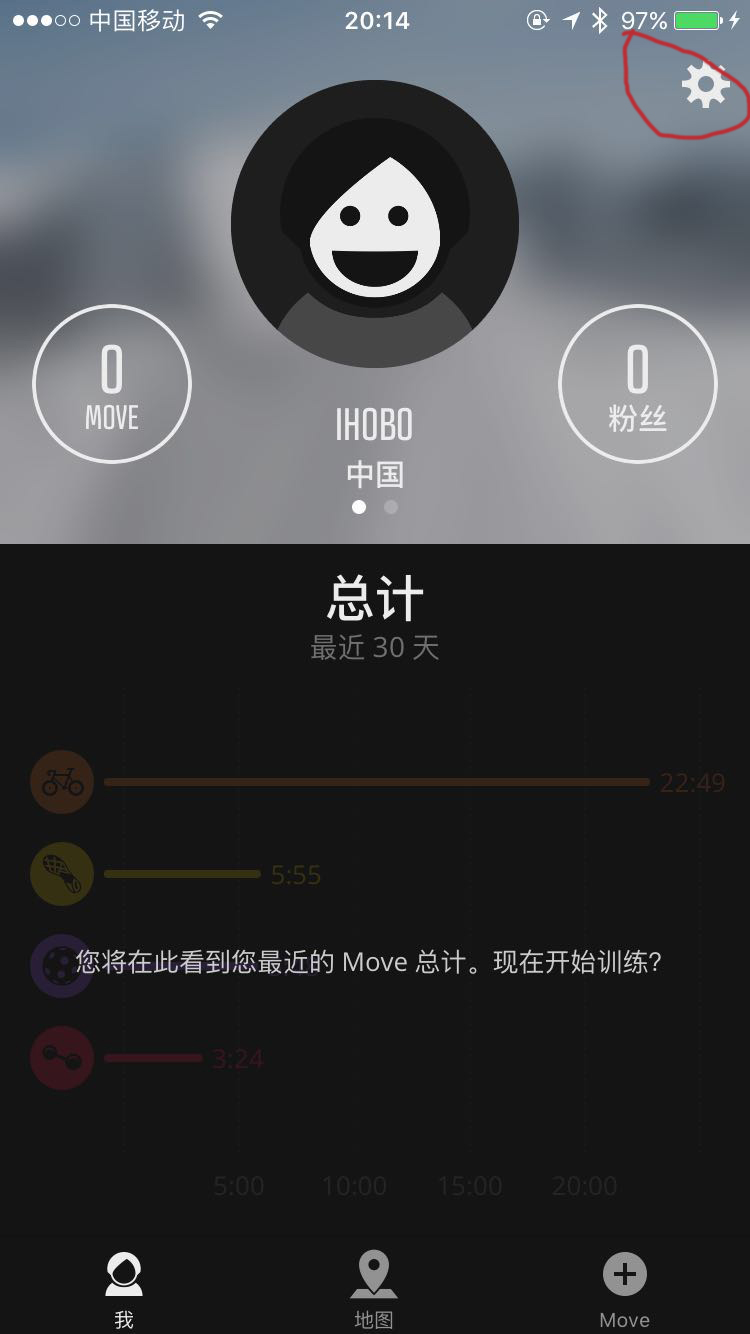The width and height of the screenshot is (750, 1334).
Task: Select the soccer ball activity icon
Action: (61, 965)
